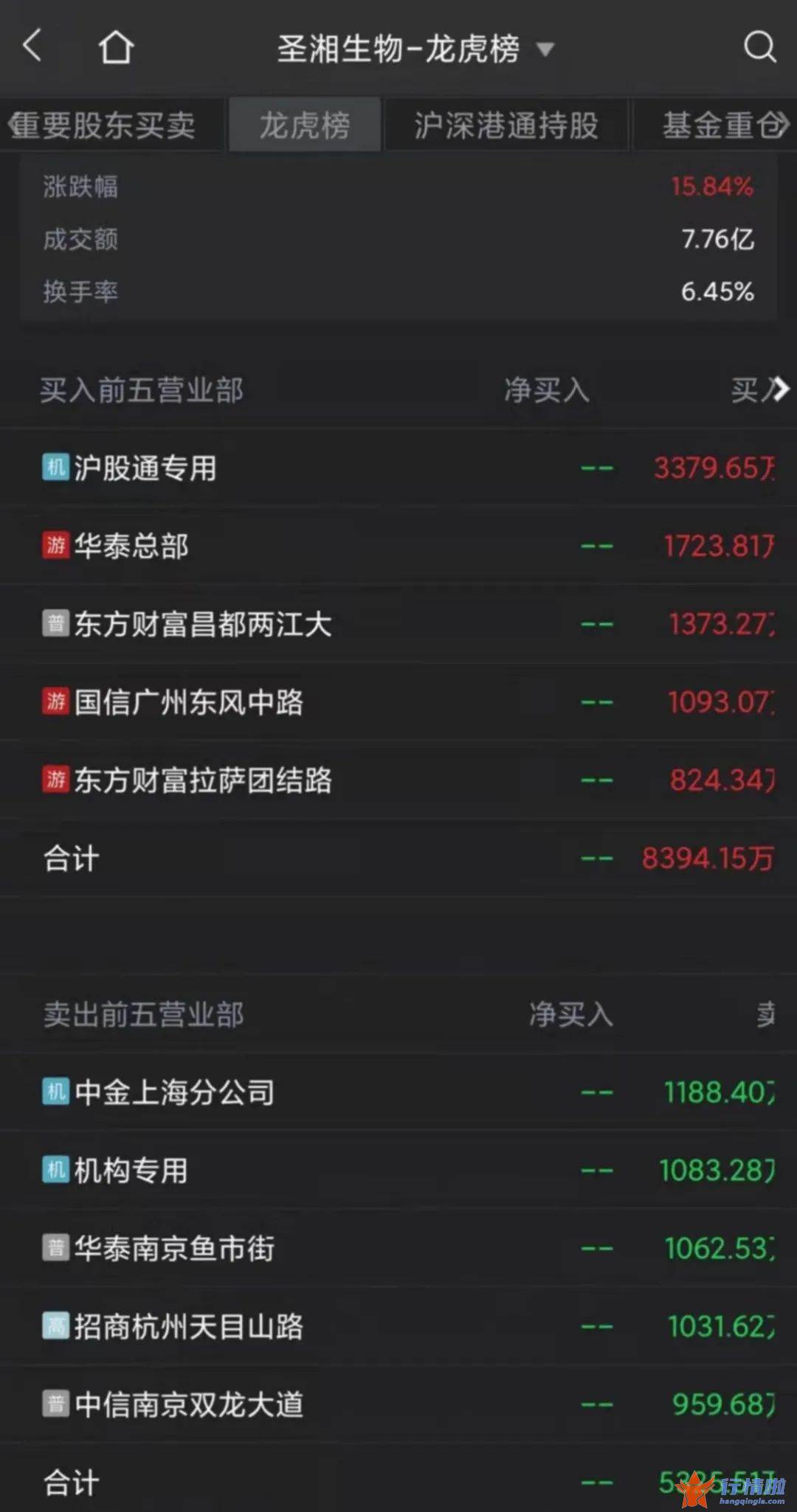Go back using the top-left arrow
The width and height of the screenshot is (797, 1512).
[32, 46]
